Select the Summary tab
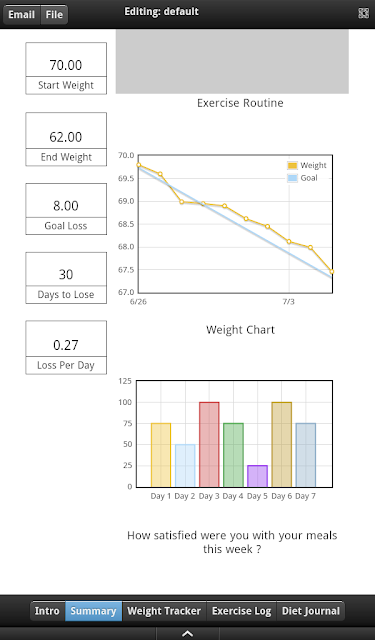 pos(93,611)
